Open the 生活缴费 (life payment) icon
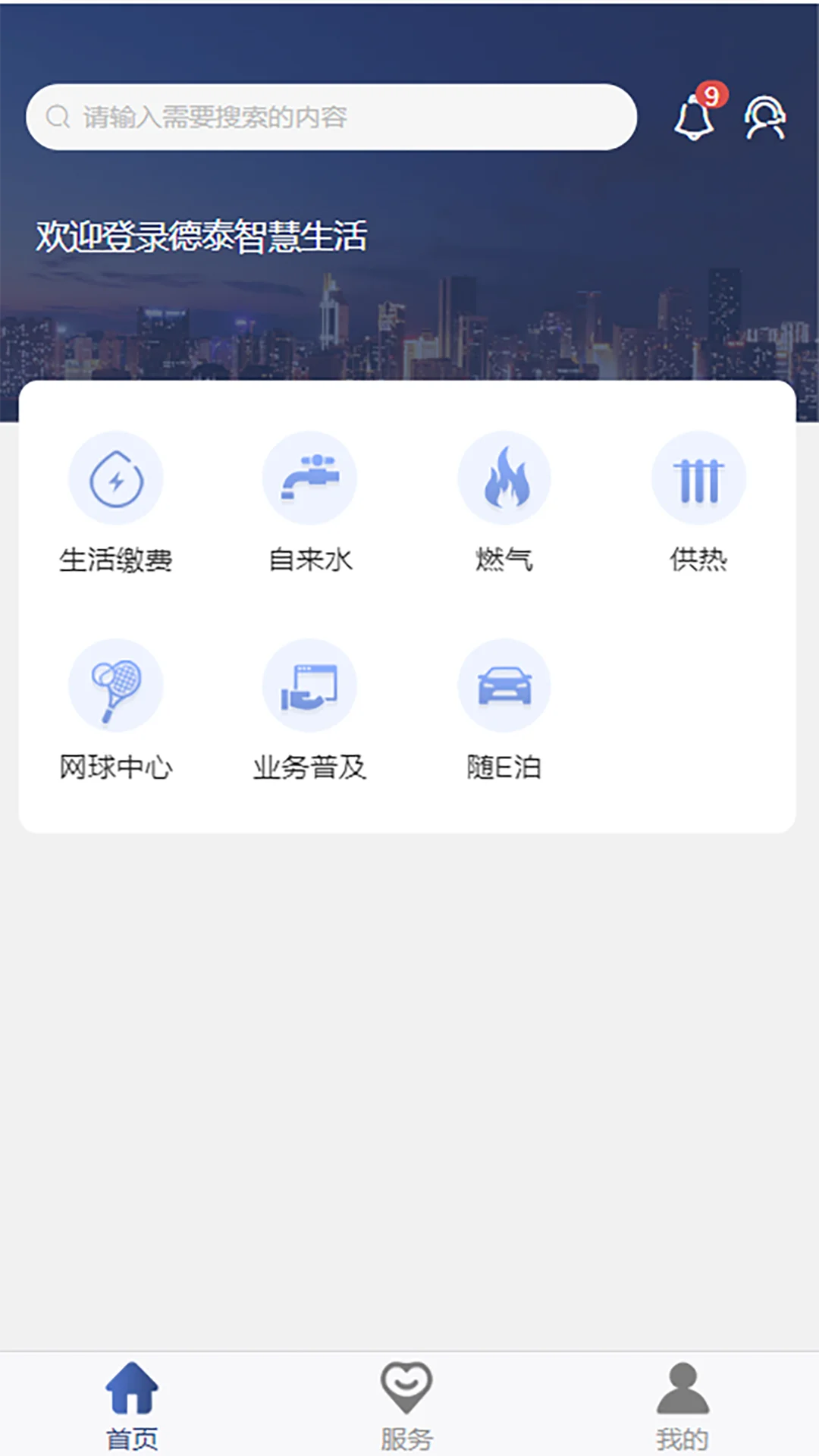819x1456 pixels. tap(115, 477)
